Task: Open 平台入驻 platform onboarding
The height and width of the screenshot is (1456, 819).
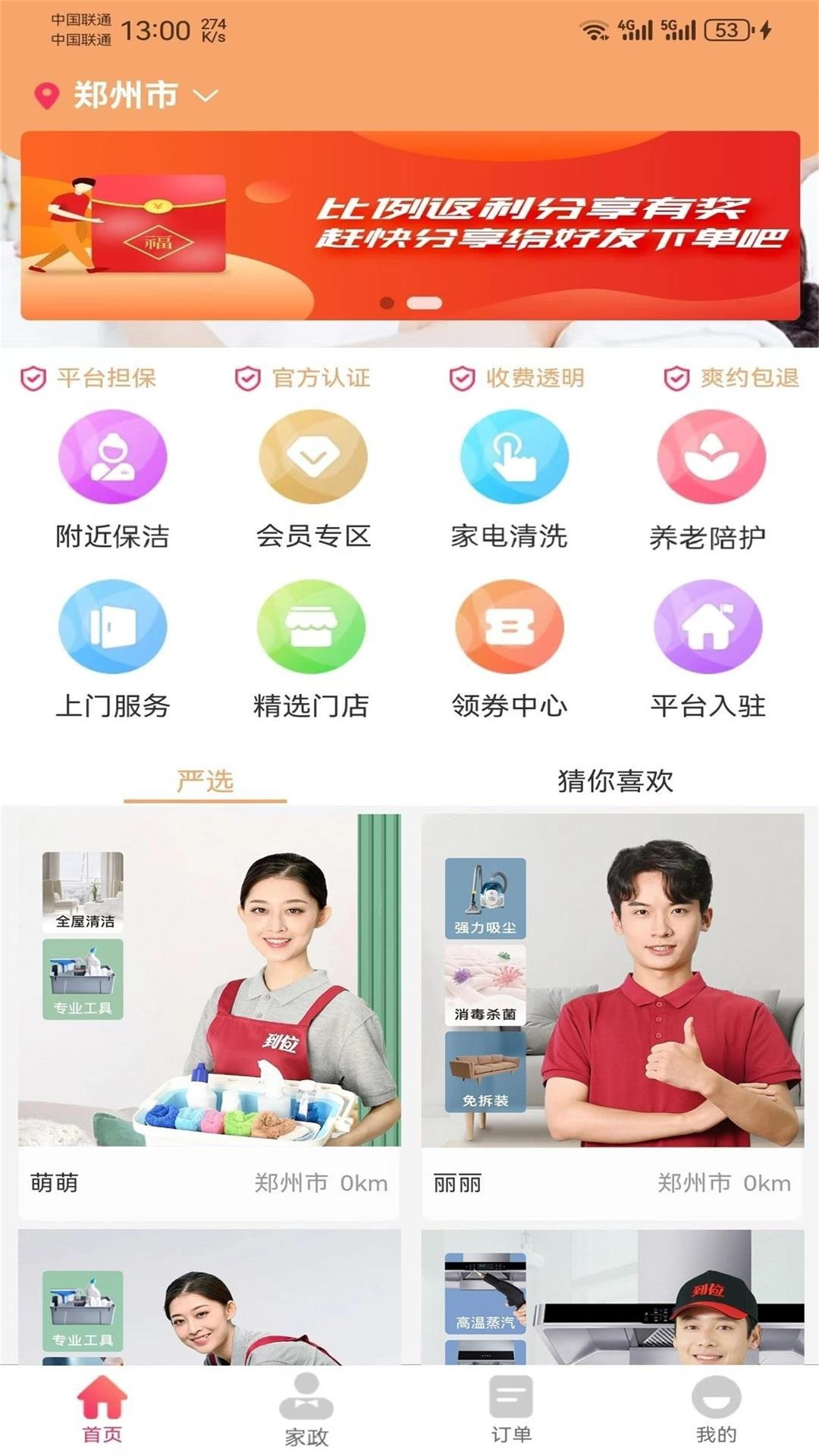Action: pos(708,649)
